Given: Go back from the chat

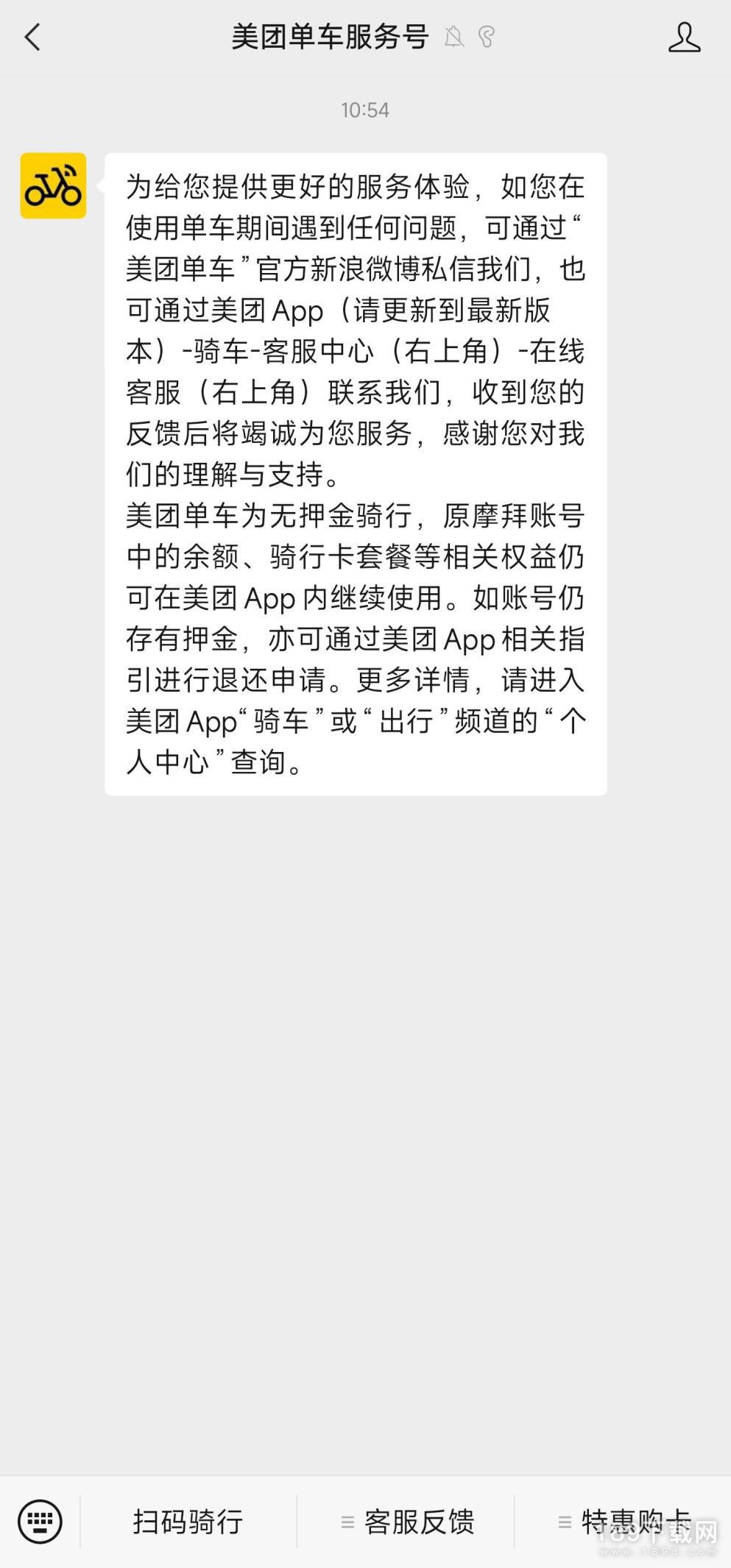Looking at the screenshot, I should pyautogui.click(x=32, y=37).
